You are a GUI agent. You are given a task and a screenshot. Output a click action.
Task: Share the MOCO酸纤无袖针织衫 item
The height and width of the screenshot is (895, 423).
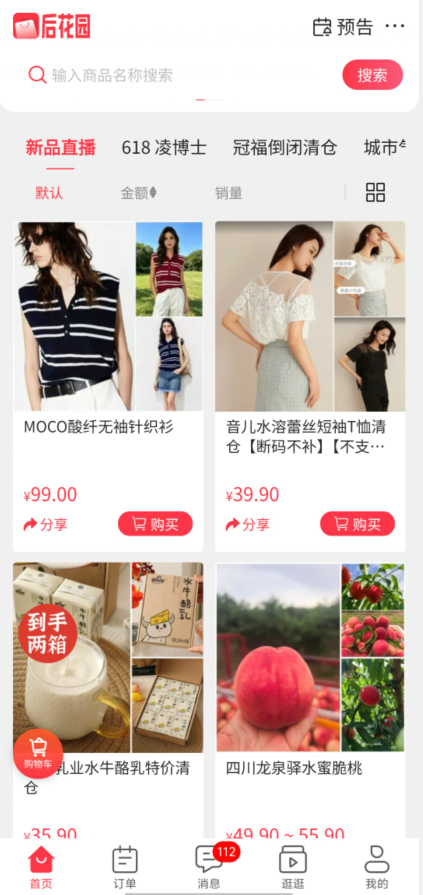(x=46, y=524)
